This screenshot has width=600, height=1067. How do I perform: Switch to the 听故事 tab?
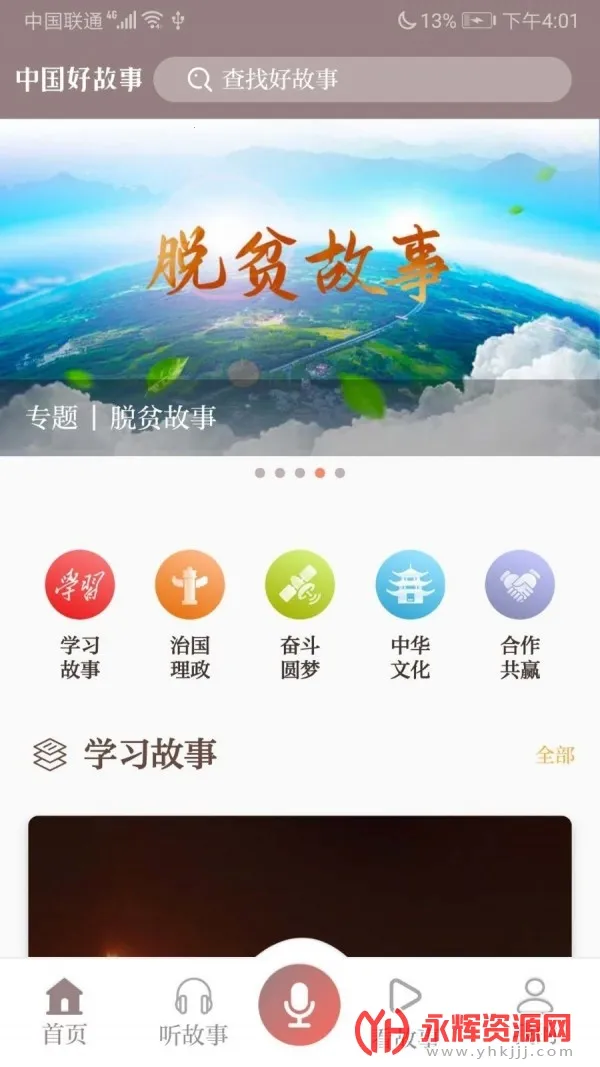(x=194, y=1012)
